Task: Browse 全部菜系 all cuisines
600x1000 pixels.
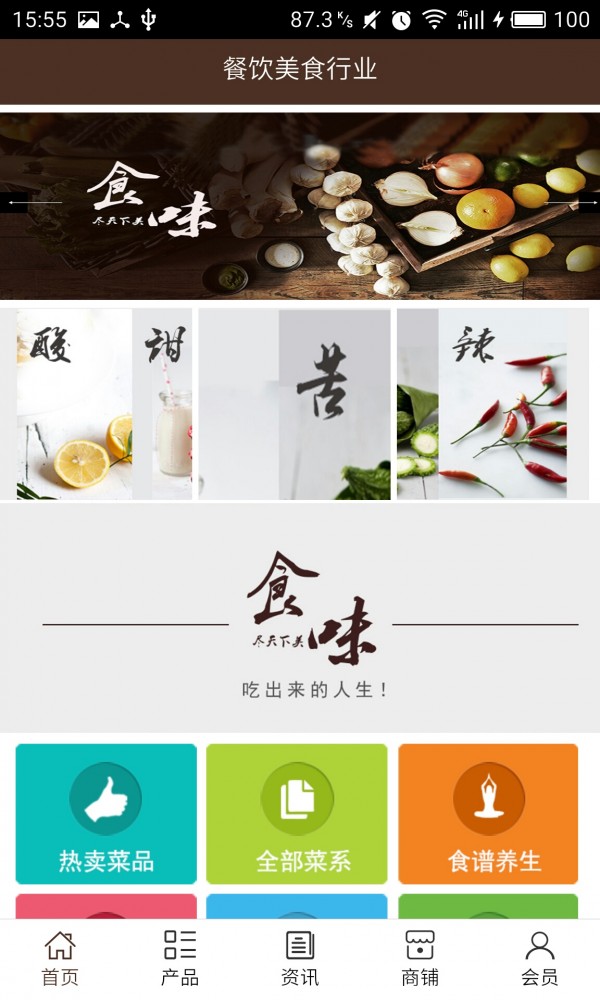Action: [x=297, y=813]
